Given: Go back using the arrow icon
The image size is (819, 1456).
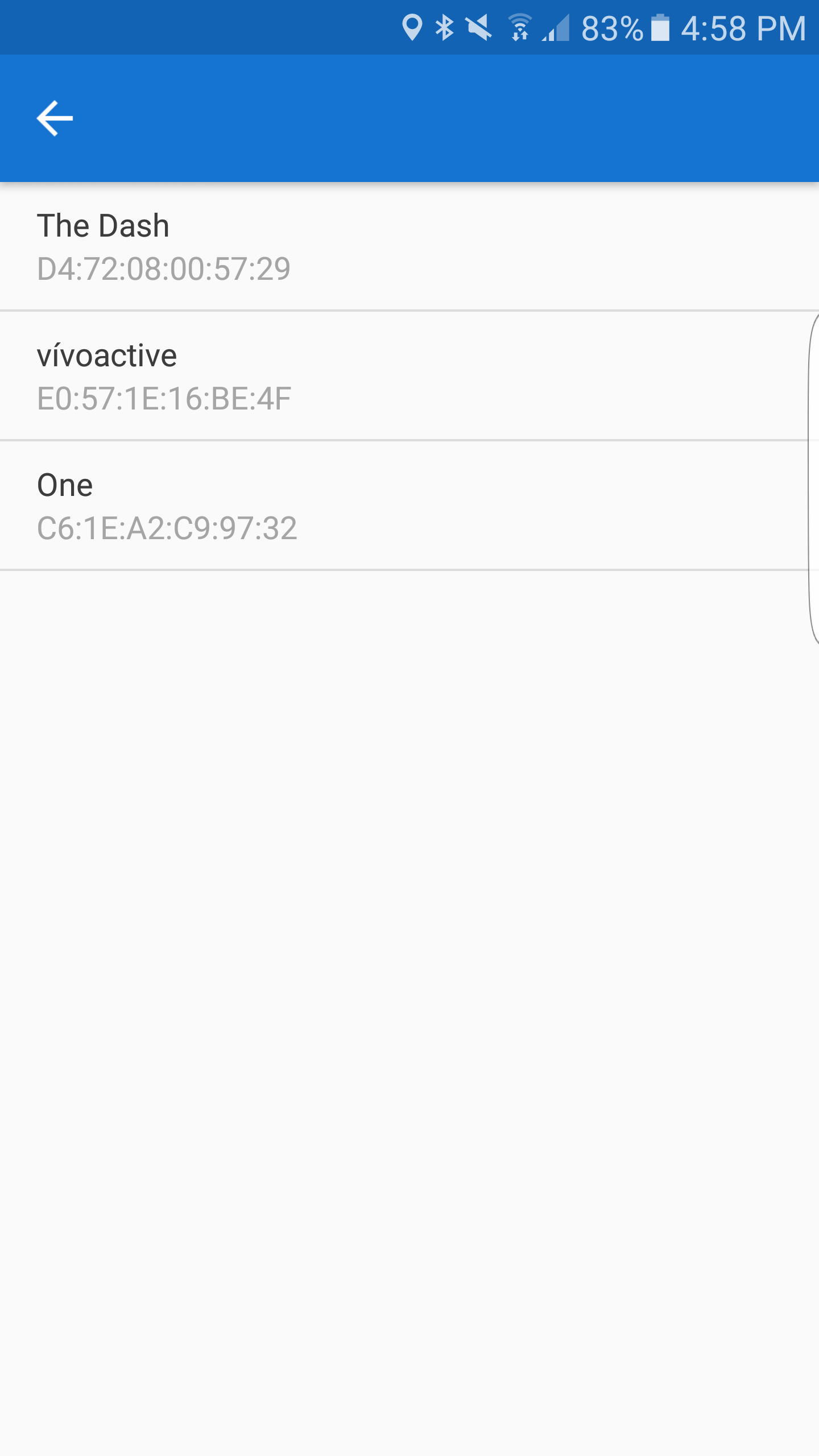Looking at the screenshot, I should 55,118.
